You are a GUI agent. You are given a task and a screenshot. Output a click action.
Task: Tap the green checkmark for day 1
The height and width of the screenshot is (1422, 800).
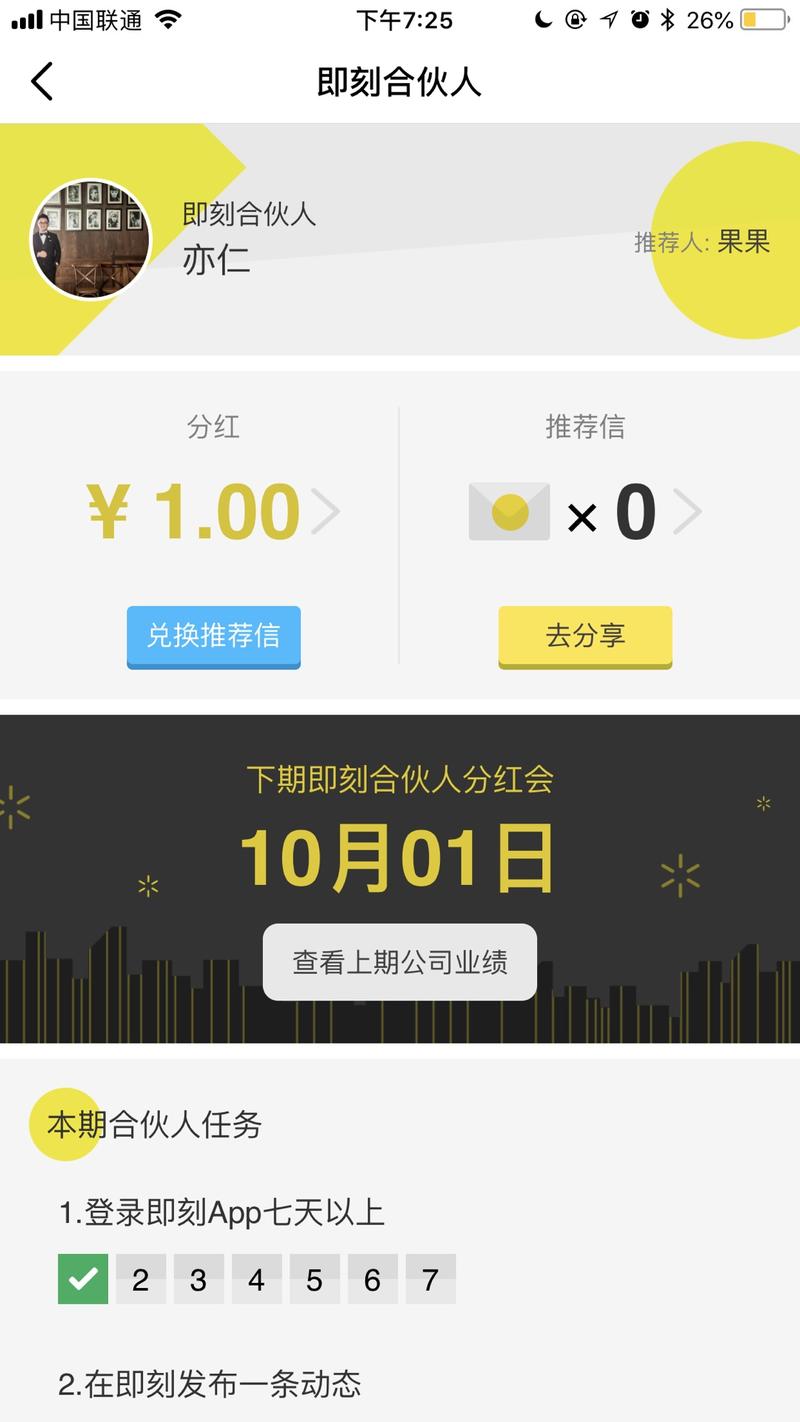pyautogui.click(x=82, y=1278)
